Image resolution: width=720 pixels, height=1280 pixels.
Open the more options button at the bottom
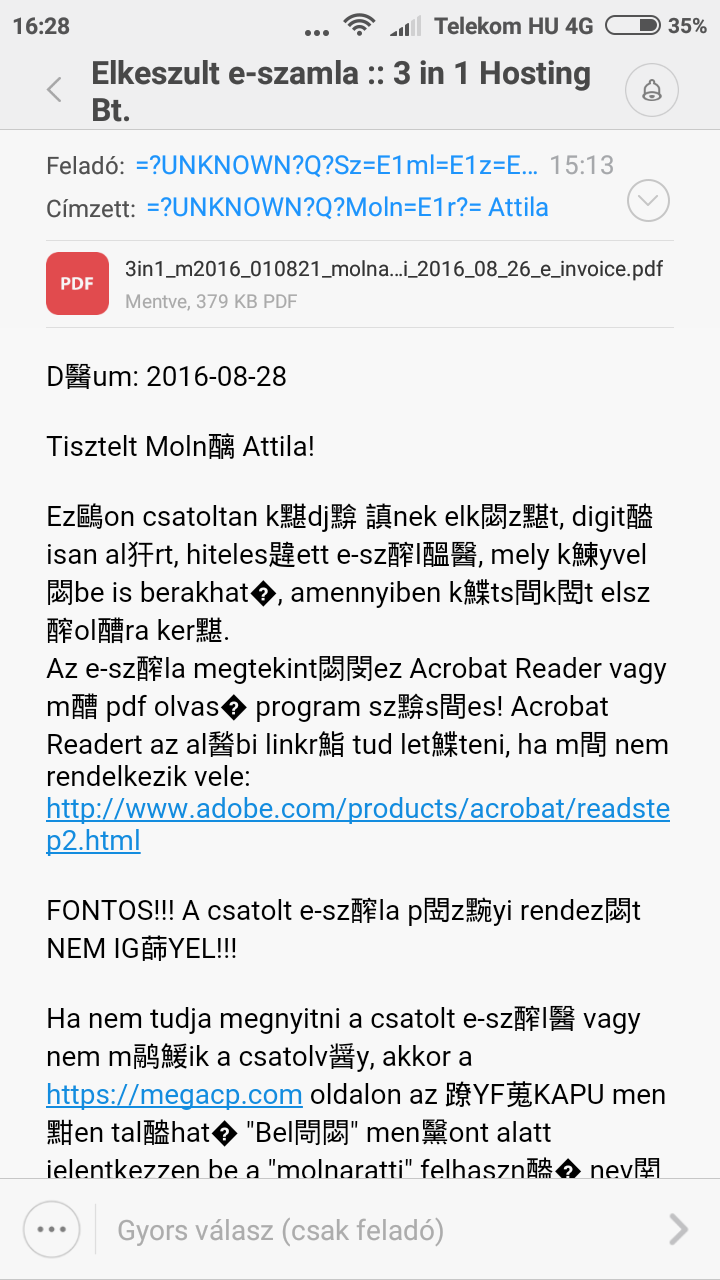click(x=51, y=1229)
